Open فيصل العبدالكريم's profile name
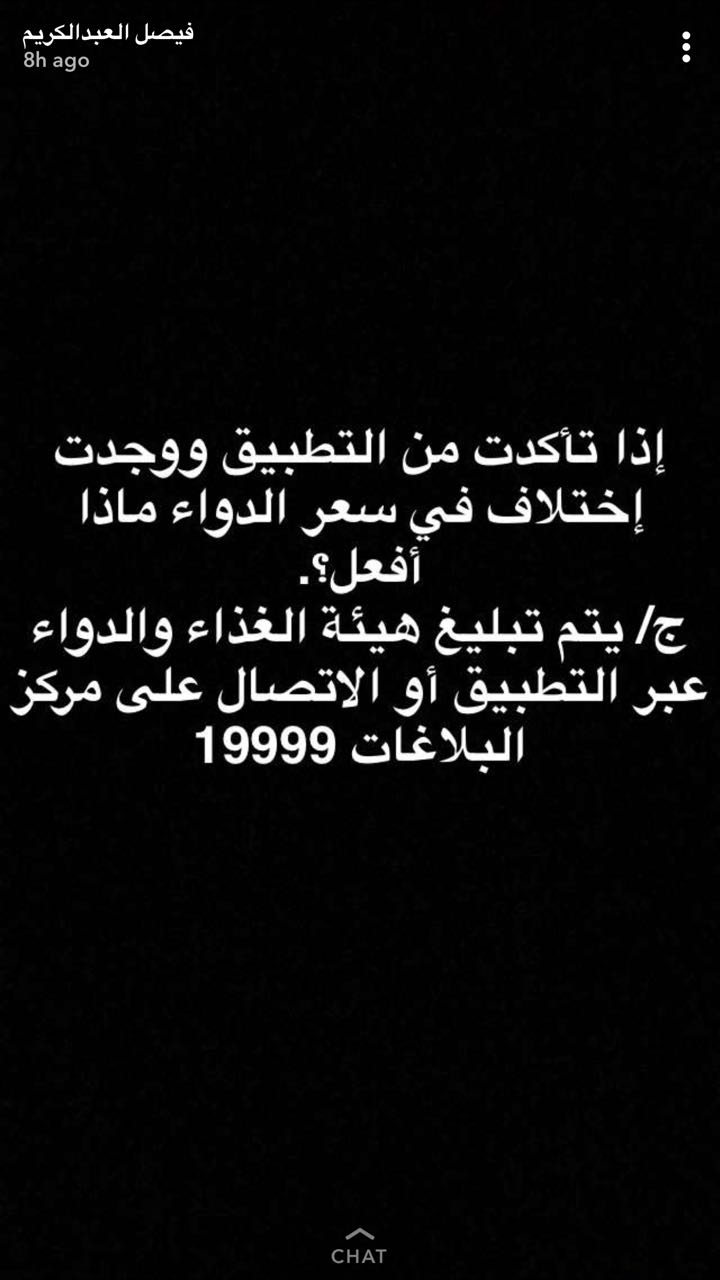This screenshot has height=1280, width=720. pyautogui.click(x=108, y=32)
